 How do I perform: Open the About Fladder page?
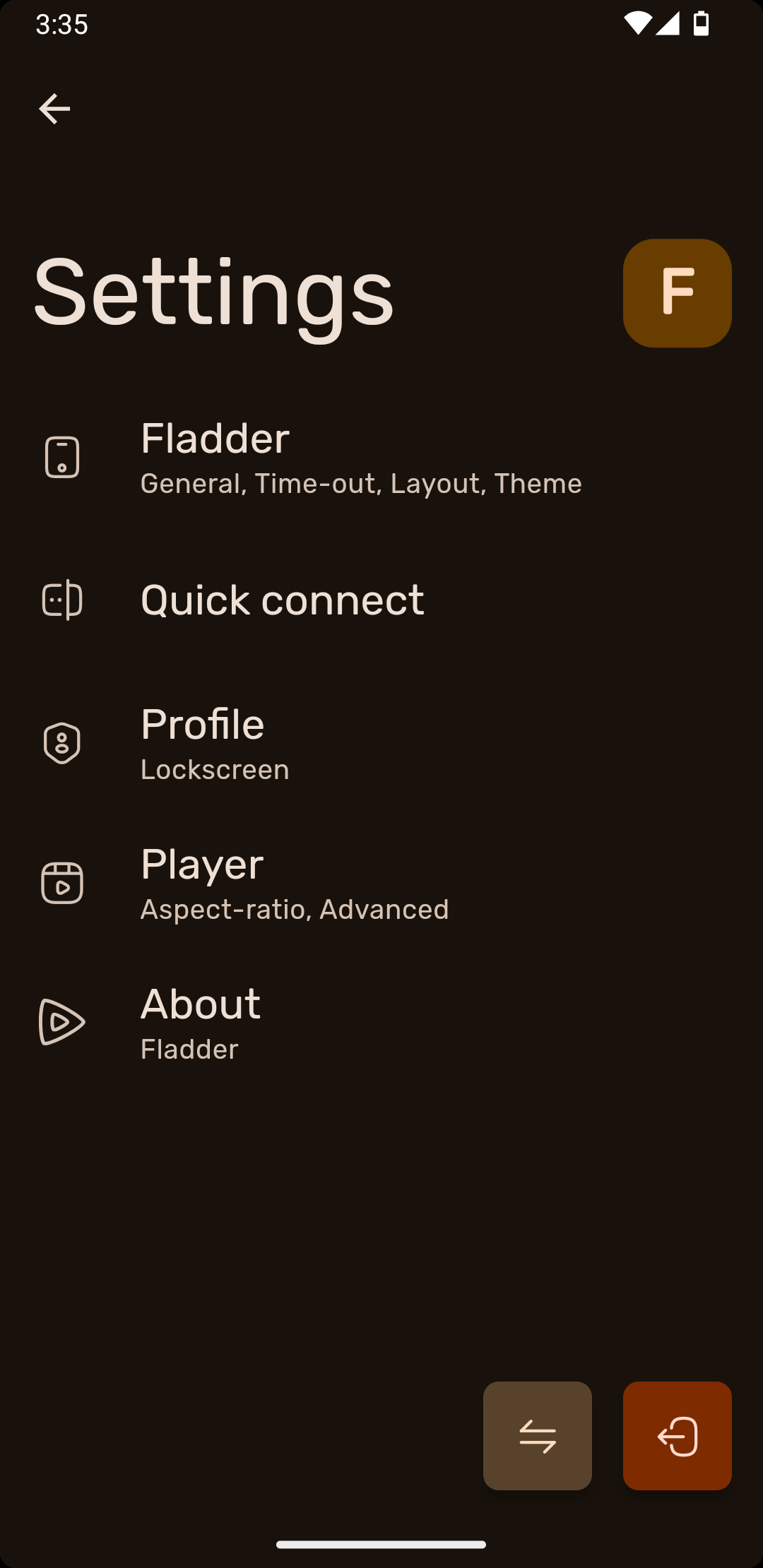pos(201,1022)
